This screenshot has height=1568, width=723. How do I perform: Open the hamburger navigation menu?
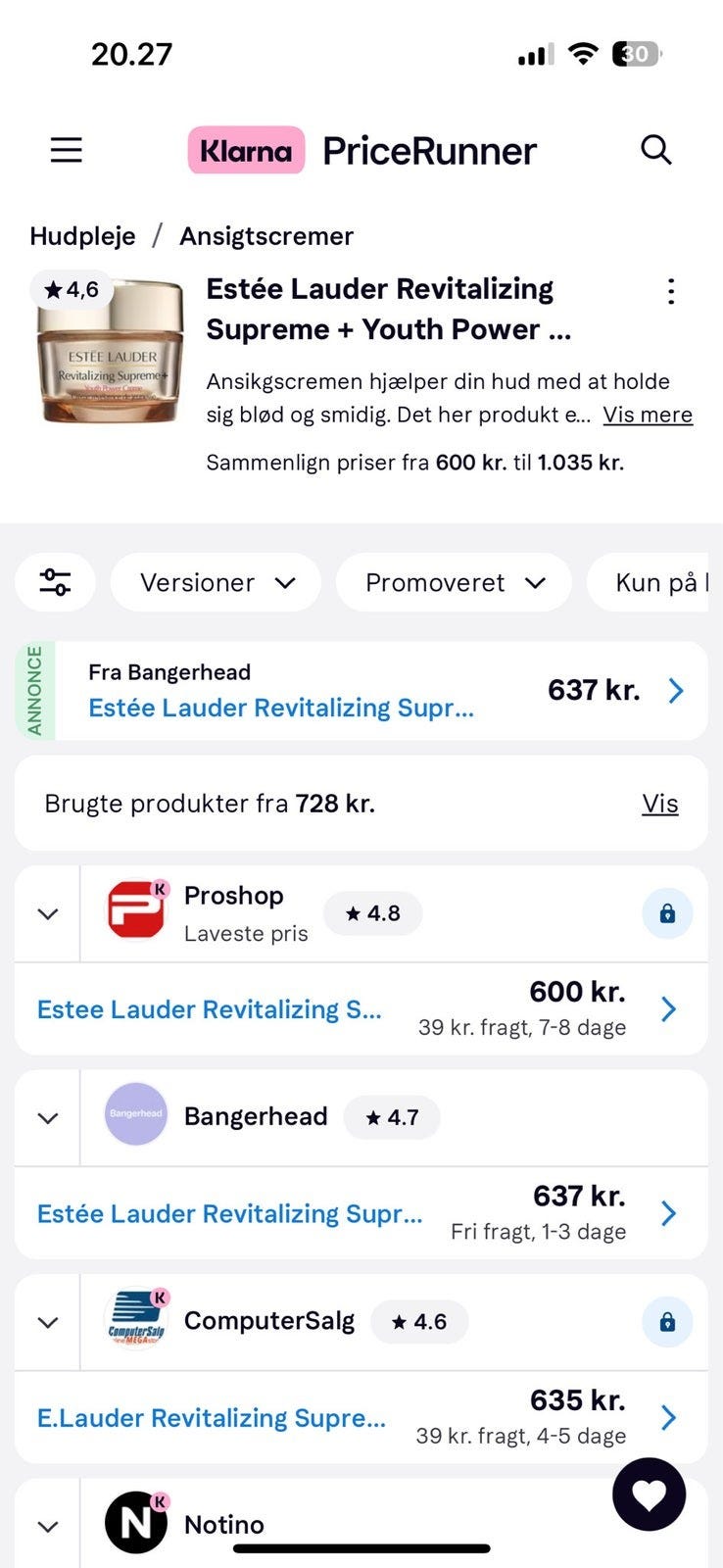tap(65, 150)
